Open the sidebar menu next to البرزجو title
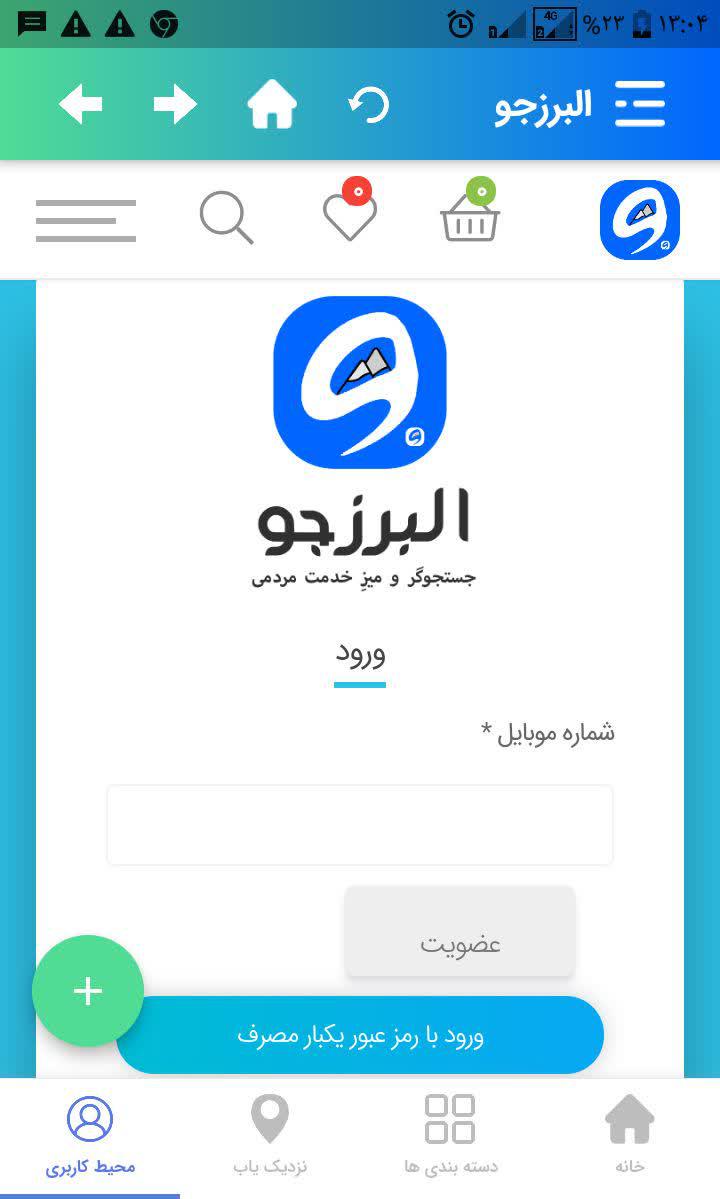Image resolution: width=720 pixels, height=1199 pixels. (641, 103)
